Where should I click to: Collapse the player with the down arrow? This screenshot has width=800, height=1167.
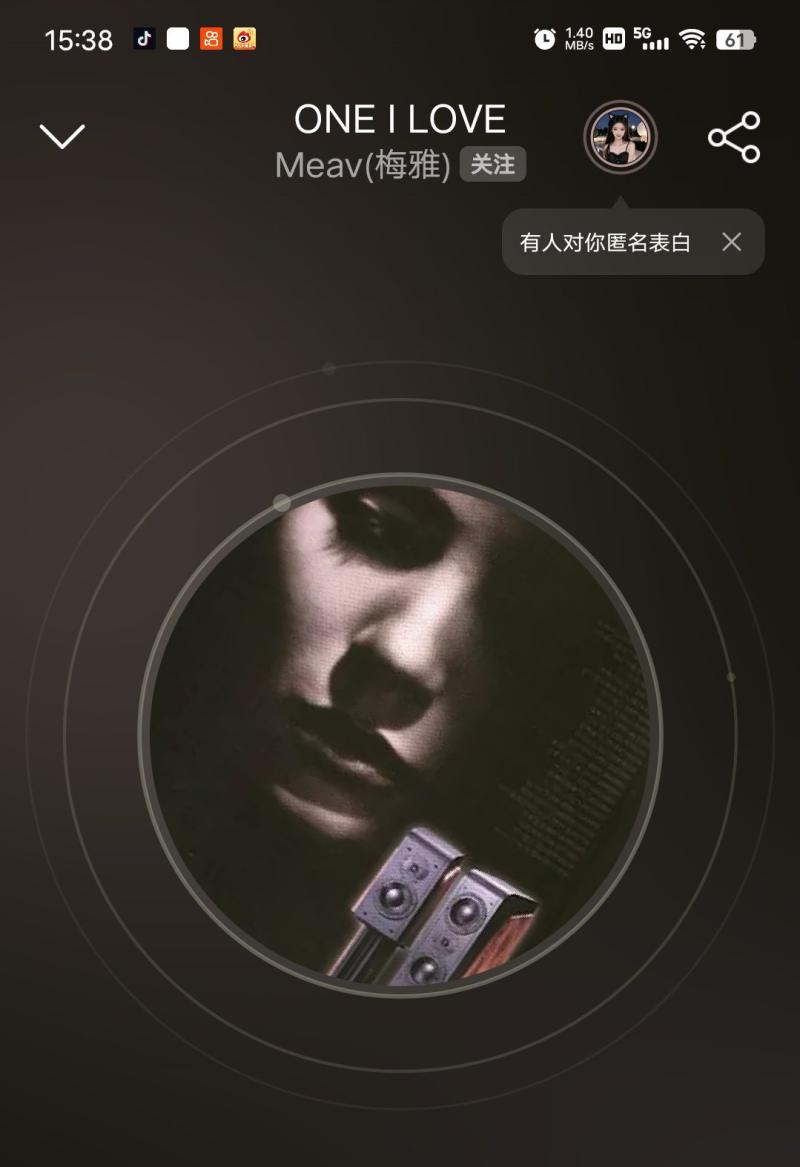62,136
